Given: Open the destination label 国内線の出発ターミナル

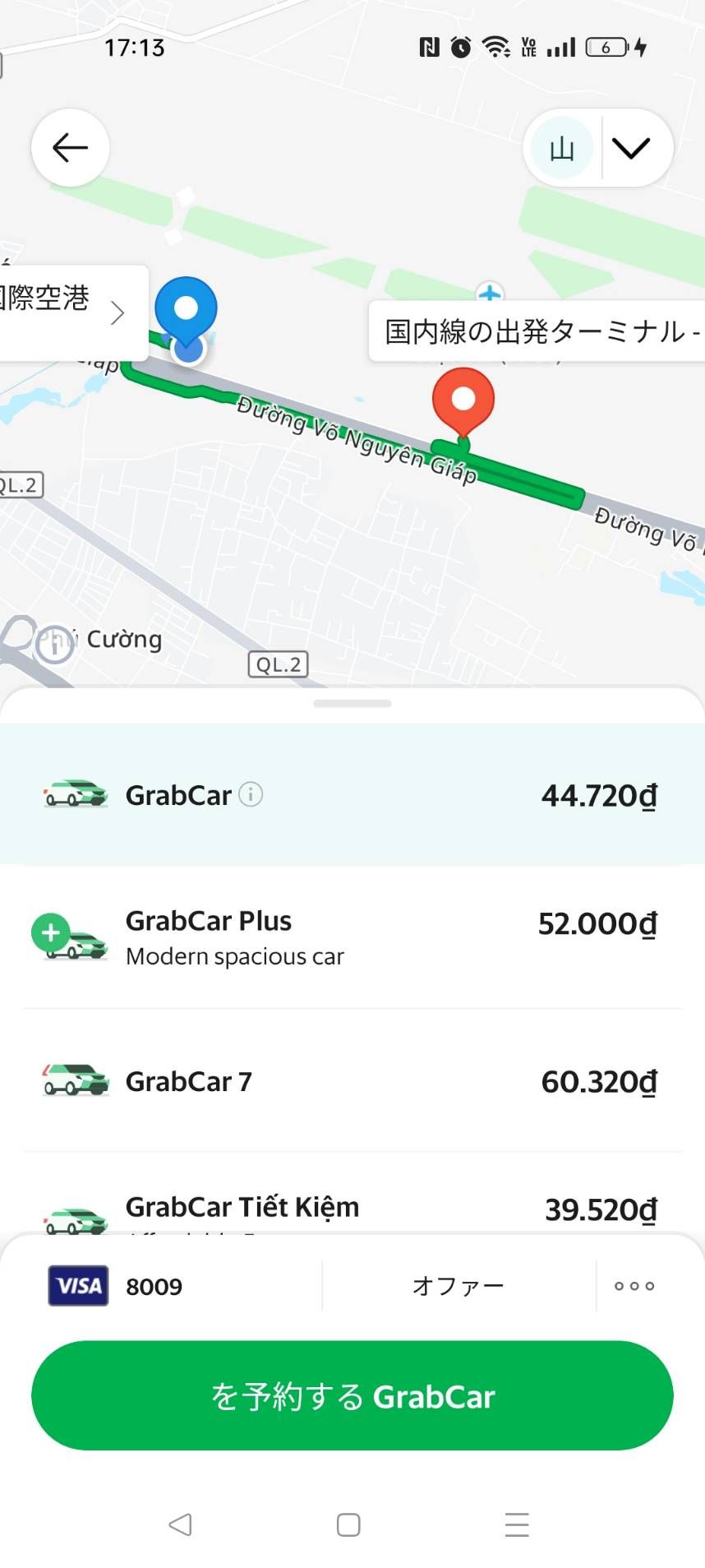Looking at the screenshot, I should [x=537, y=331].
